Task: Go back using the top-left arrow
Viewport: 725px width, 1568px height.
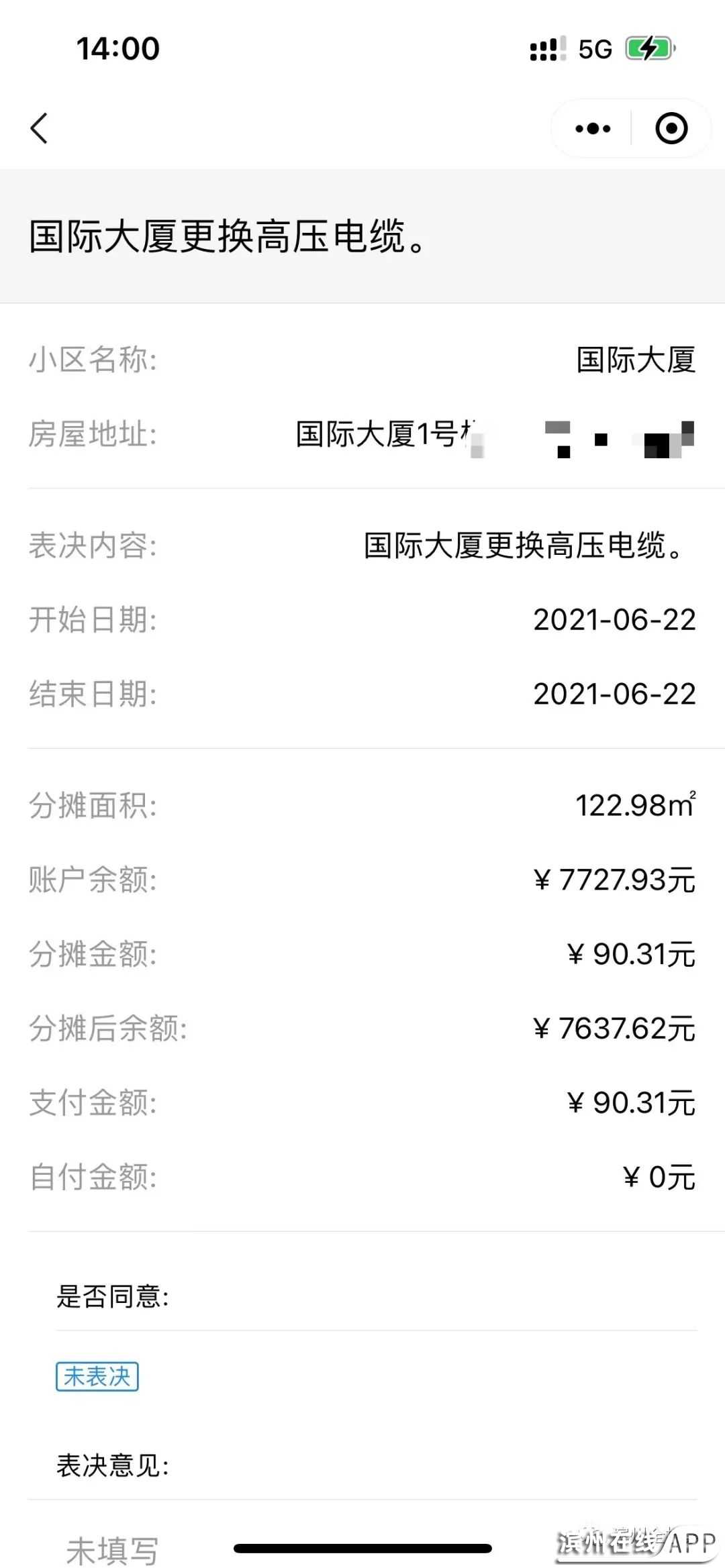Action: 40,128
